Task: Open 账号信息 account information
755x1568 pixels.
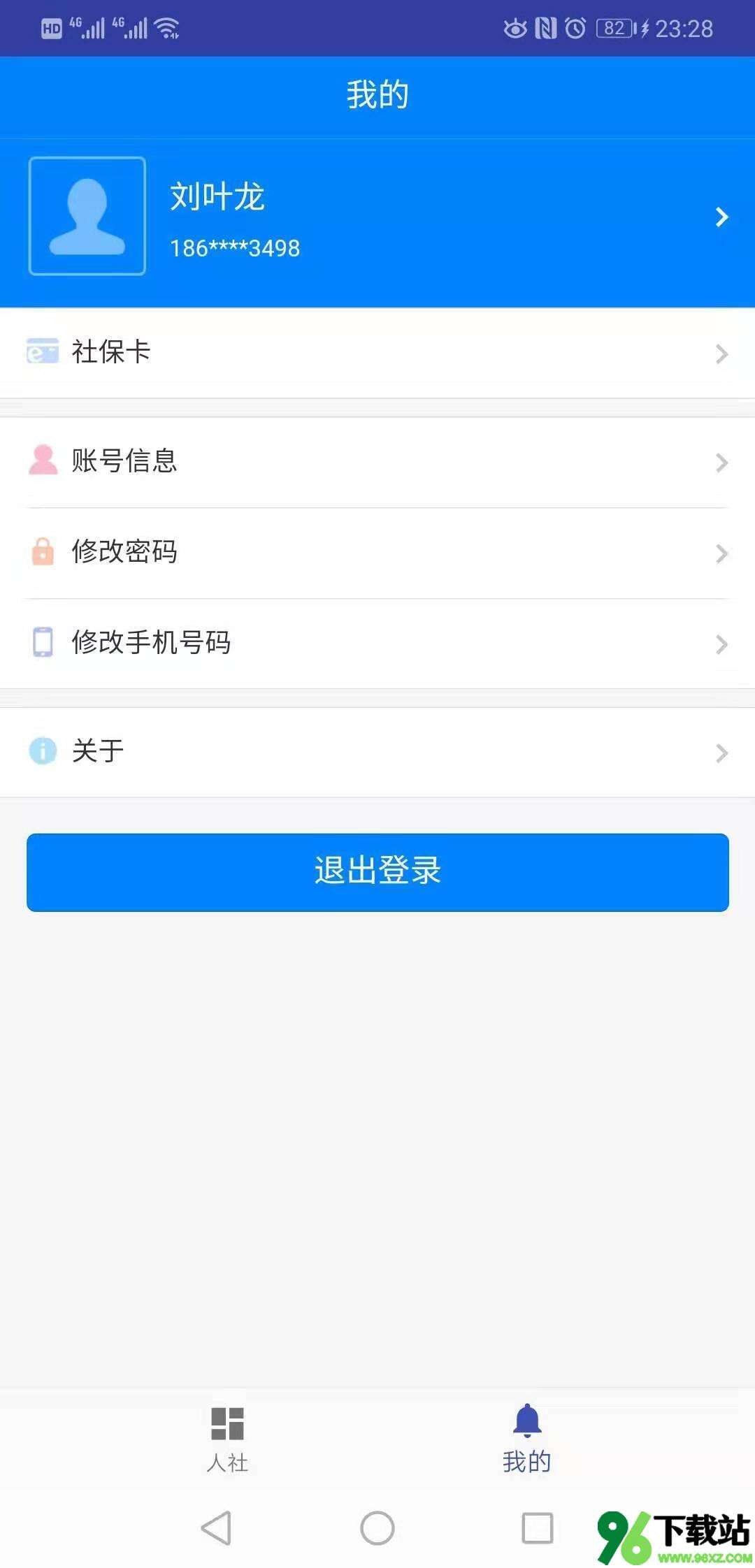Action: [x=377, y=462]
